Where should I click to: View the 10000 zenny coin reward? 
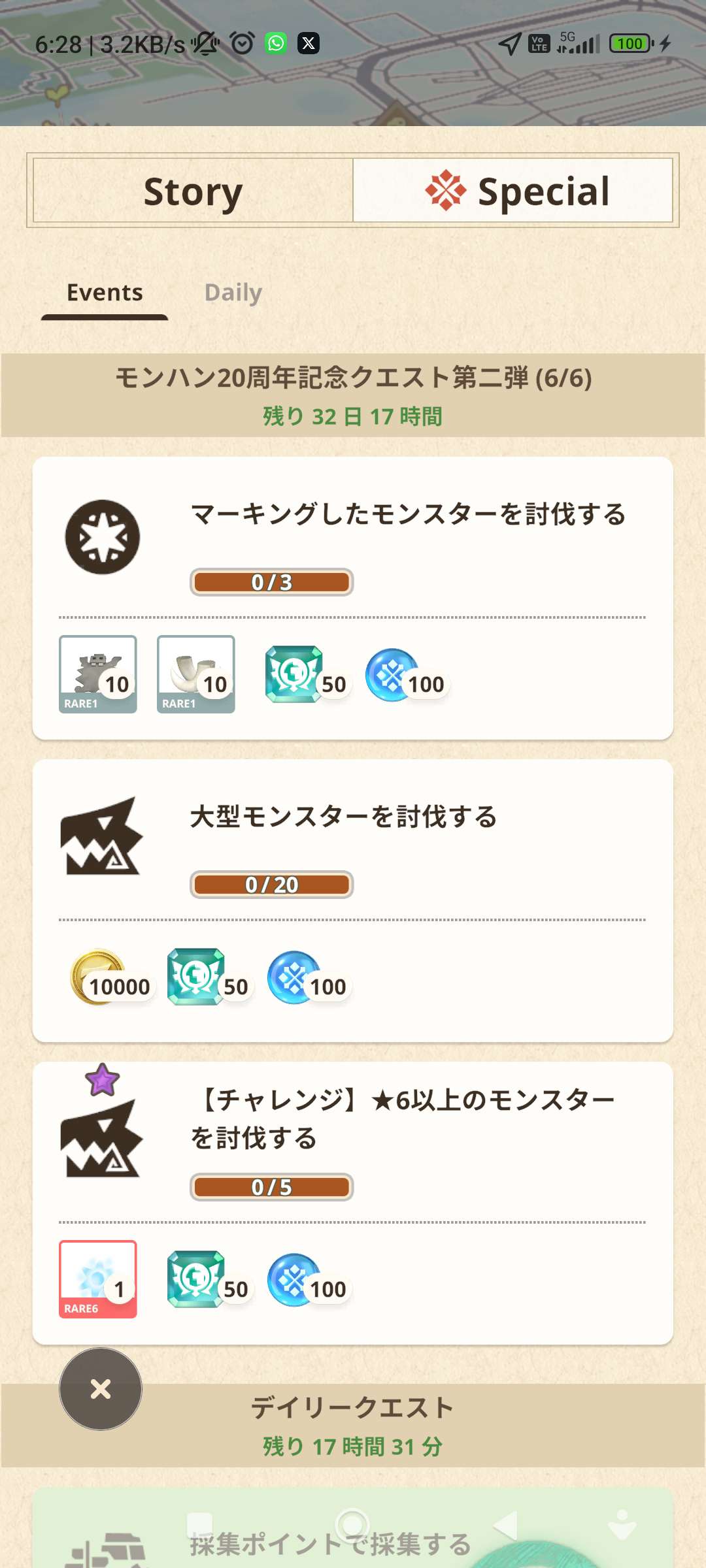(x=111, y=977)
